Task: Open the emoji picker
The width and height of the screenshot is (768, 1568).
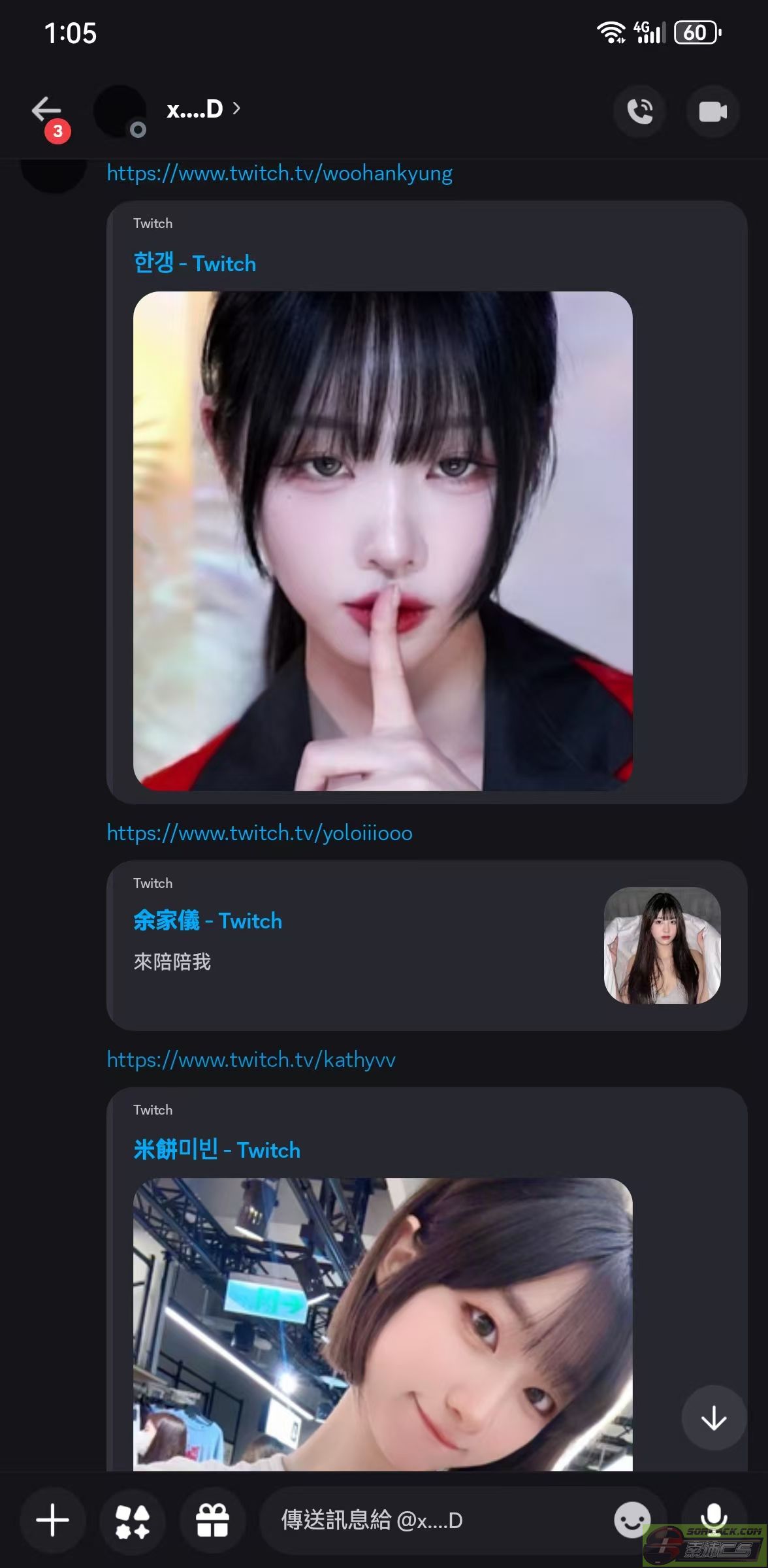Action: [632, 1520]
